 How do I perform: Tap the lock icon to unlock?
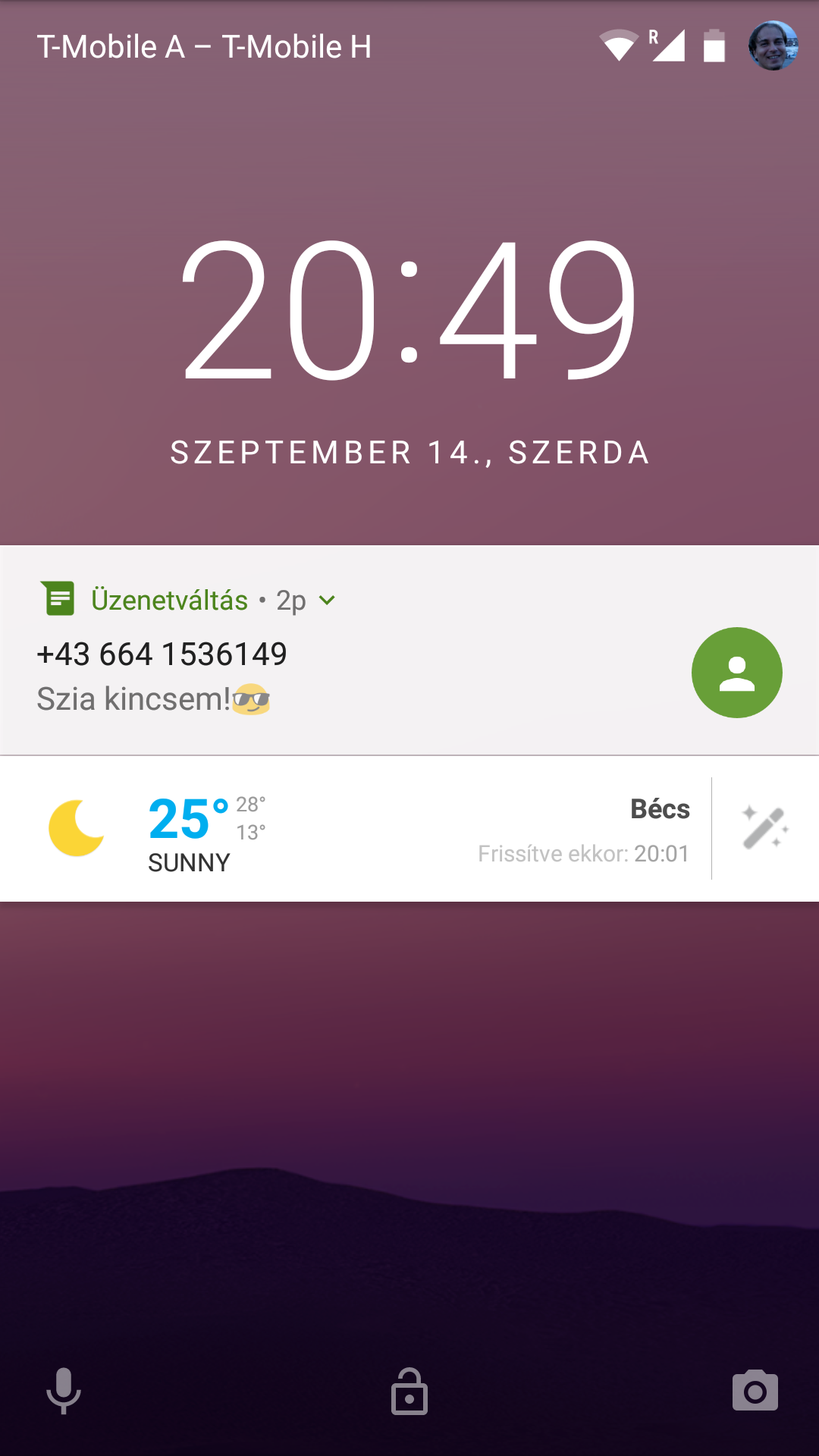pos(409,1392)
